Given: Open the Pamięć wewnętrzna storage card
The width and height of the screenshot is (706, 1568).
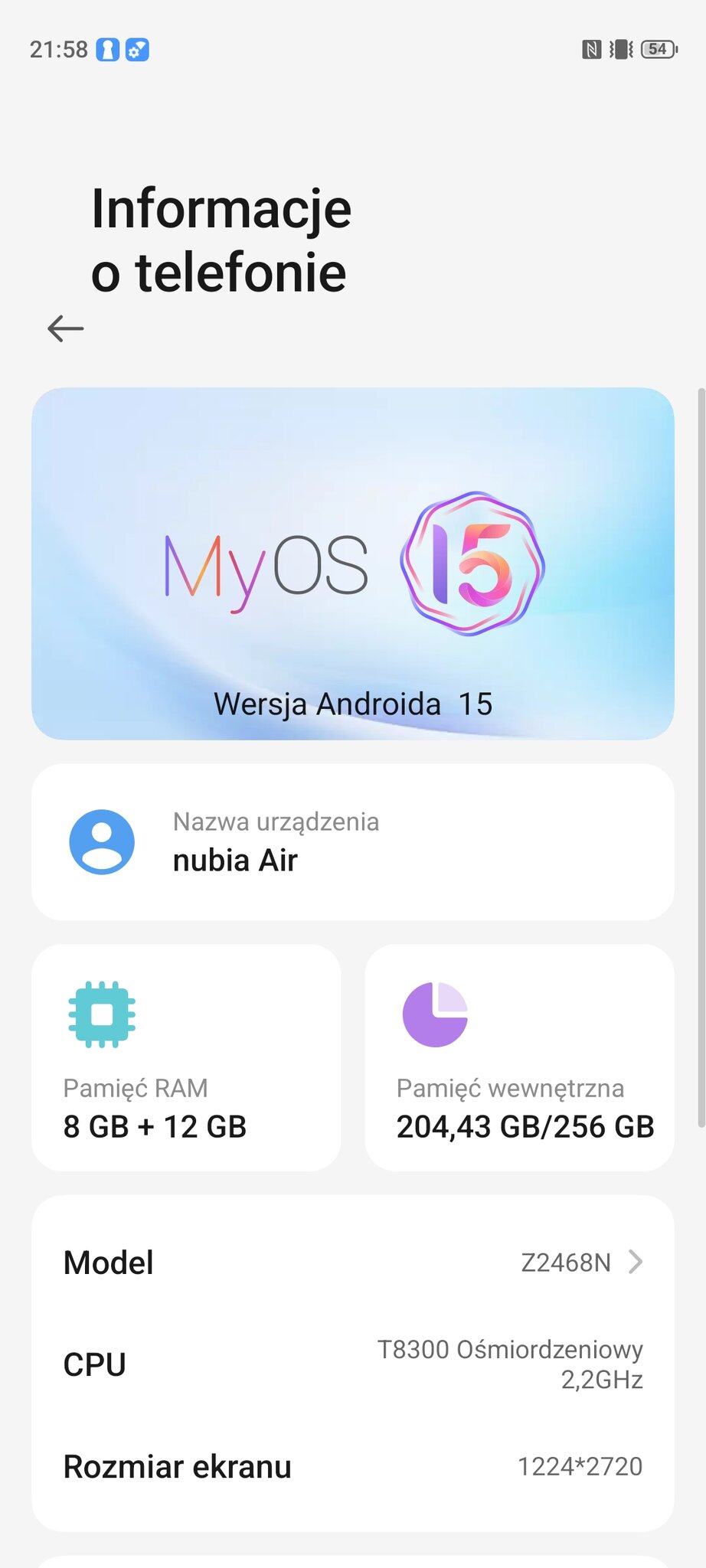Looking at the screenshot, I should [519, 1057].
